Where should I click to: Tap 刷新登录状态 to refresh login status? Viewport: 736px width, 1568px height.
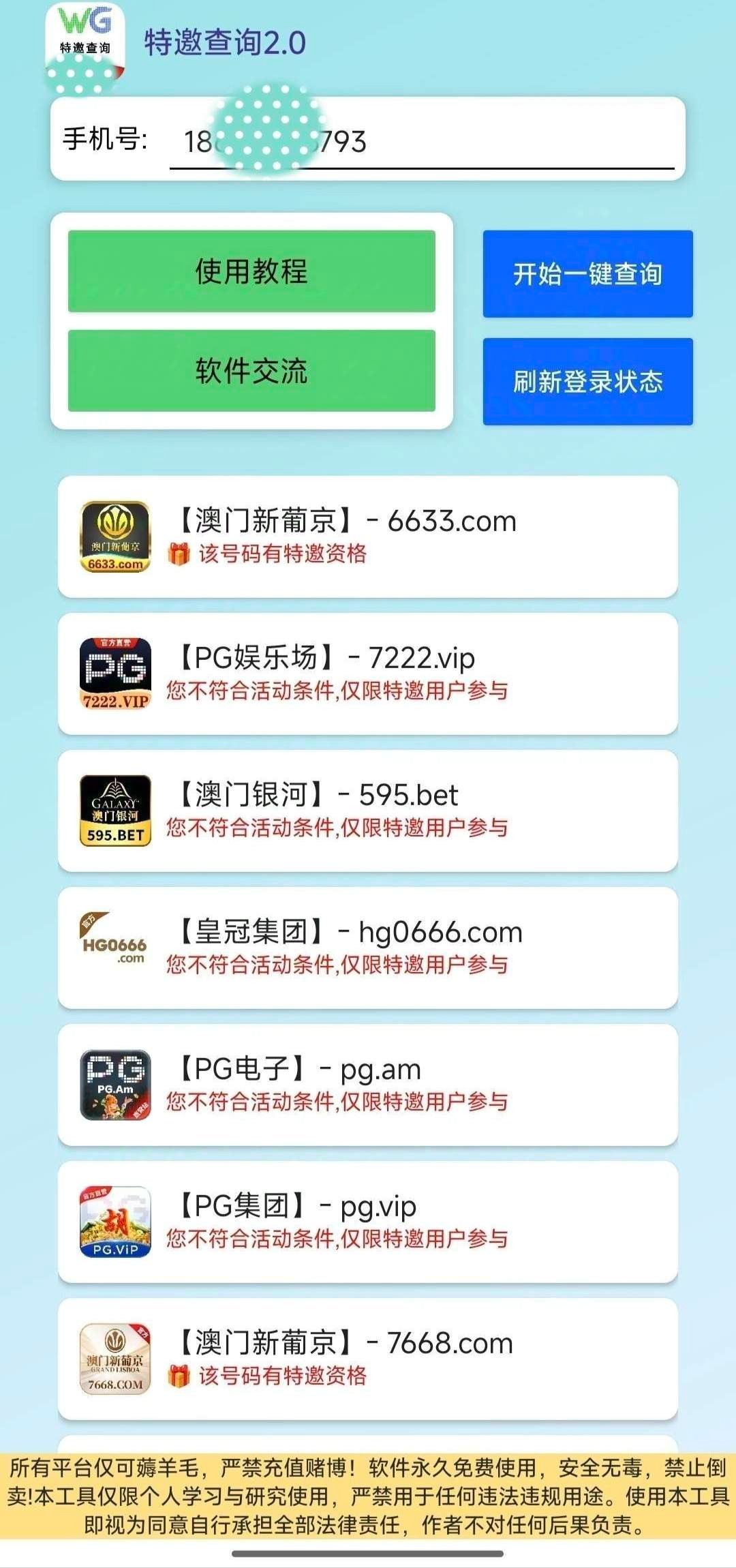pyautogui.click(x=587, y=382)
